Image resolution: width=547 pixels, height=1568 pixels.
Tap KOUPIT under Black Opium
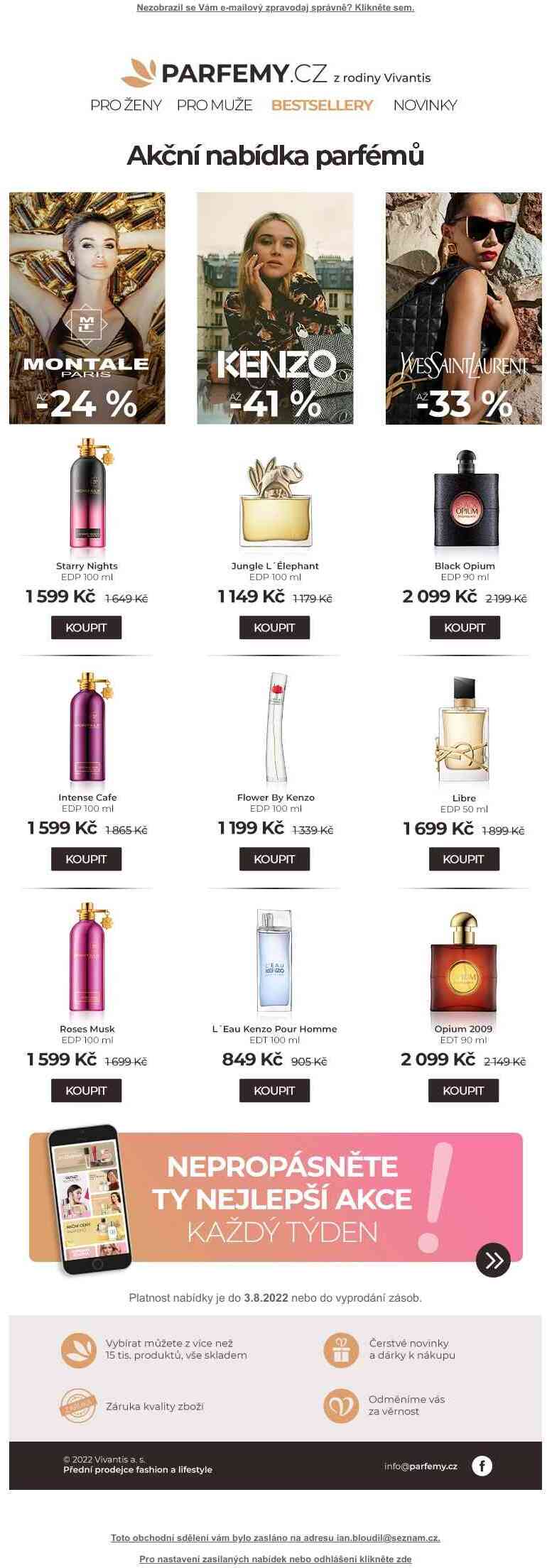pos(465,628)
